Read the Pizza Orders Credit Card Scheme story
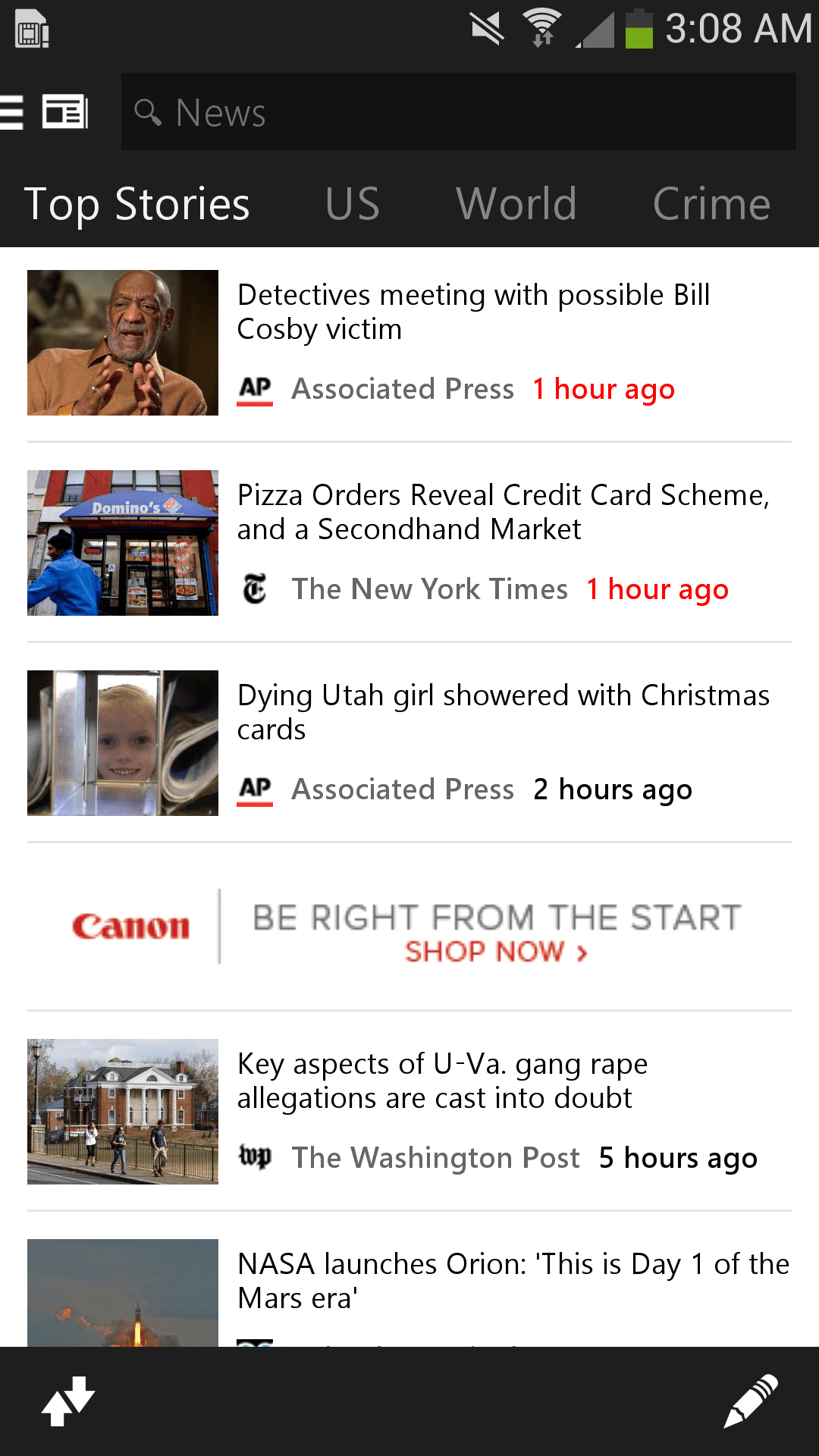This screenshot has height=1456, width=819. pos(502,513)
